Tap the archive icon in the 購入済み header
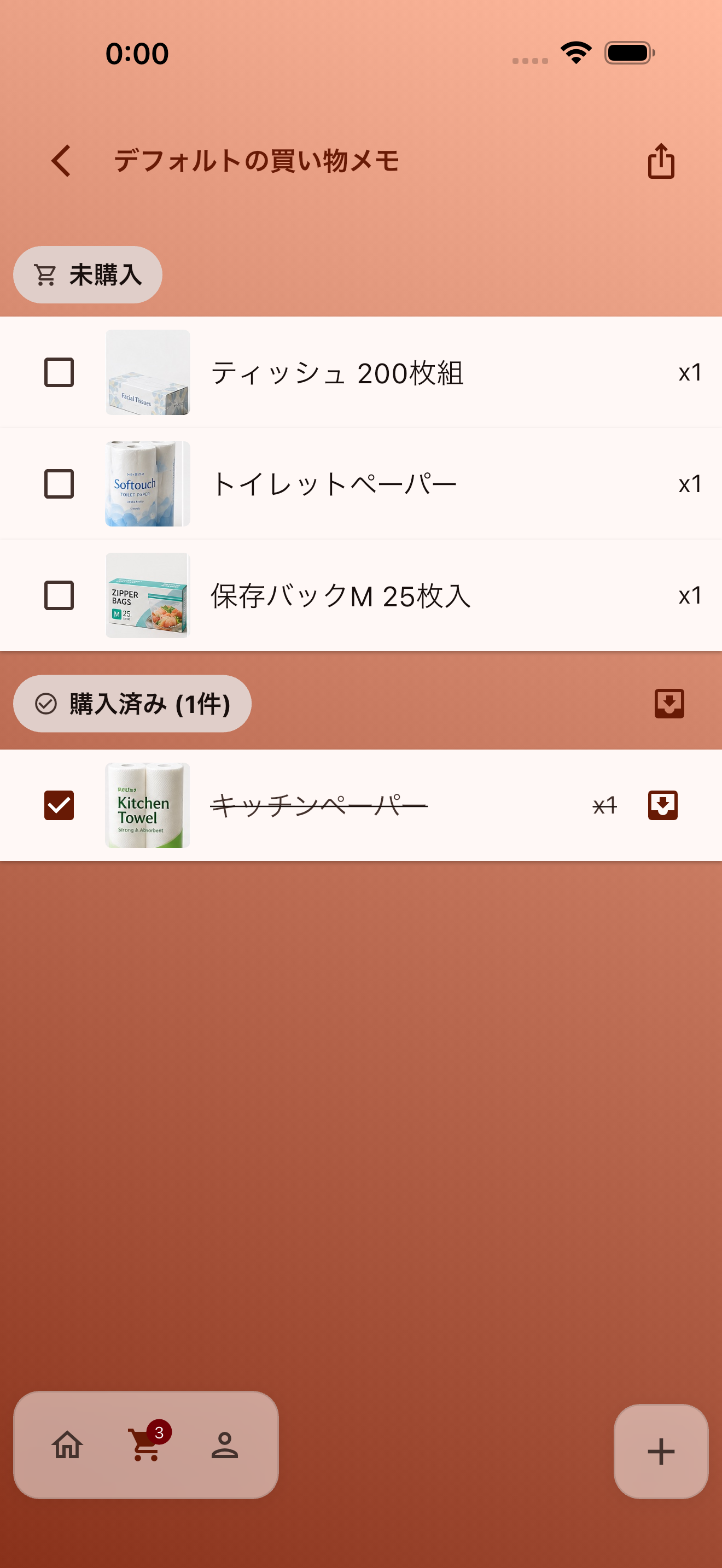Image resolution: width=722 pixels, height=1568 pixels. tap(668, 704)
